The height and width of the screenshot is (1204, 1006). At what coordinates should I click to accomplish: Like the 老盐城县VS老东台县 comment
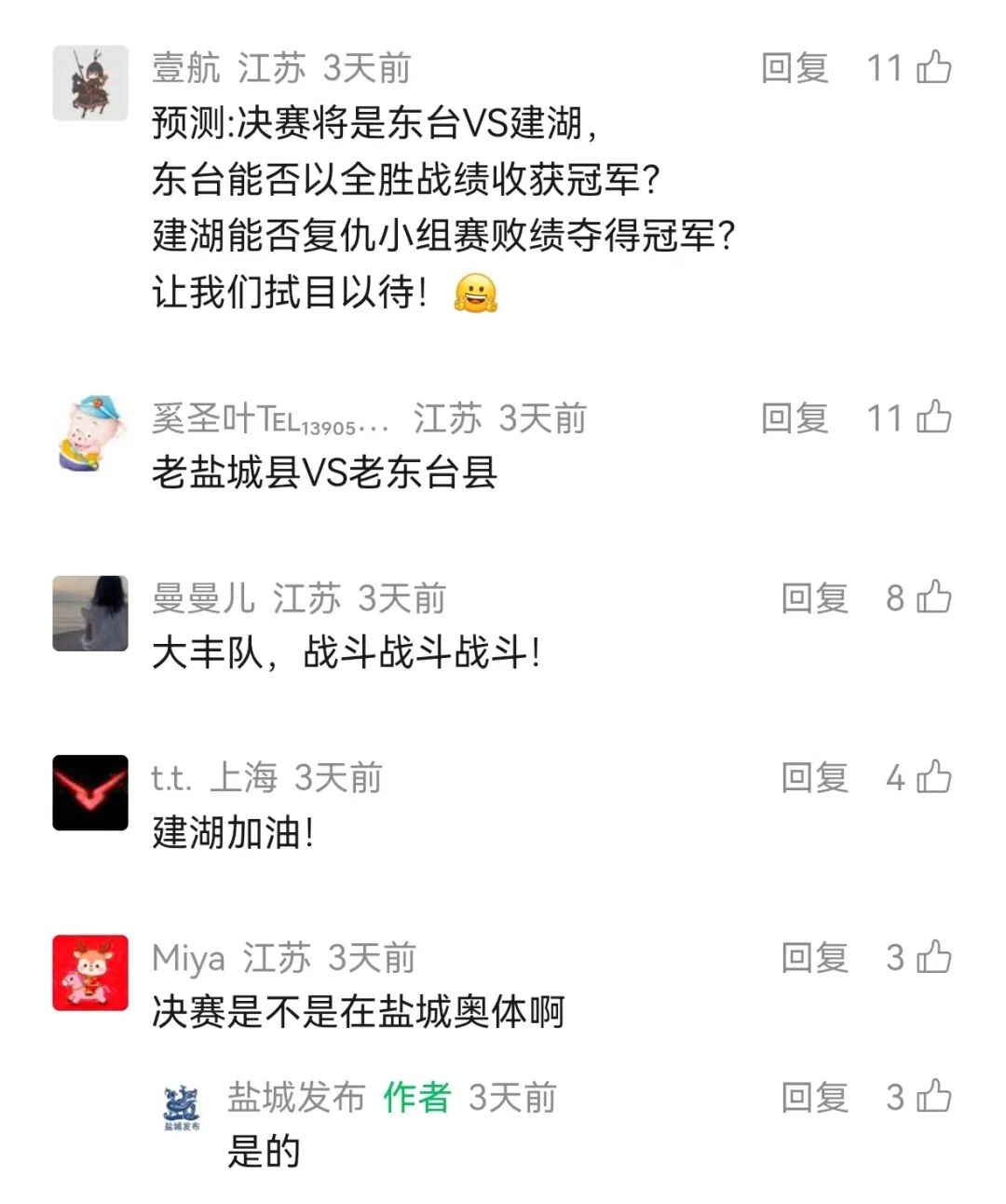[x=933, y=417]
